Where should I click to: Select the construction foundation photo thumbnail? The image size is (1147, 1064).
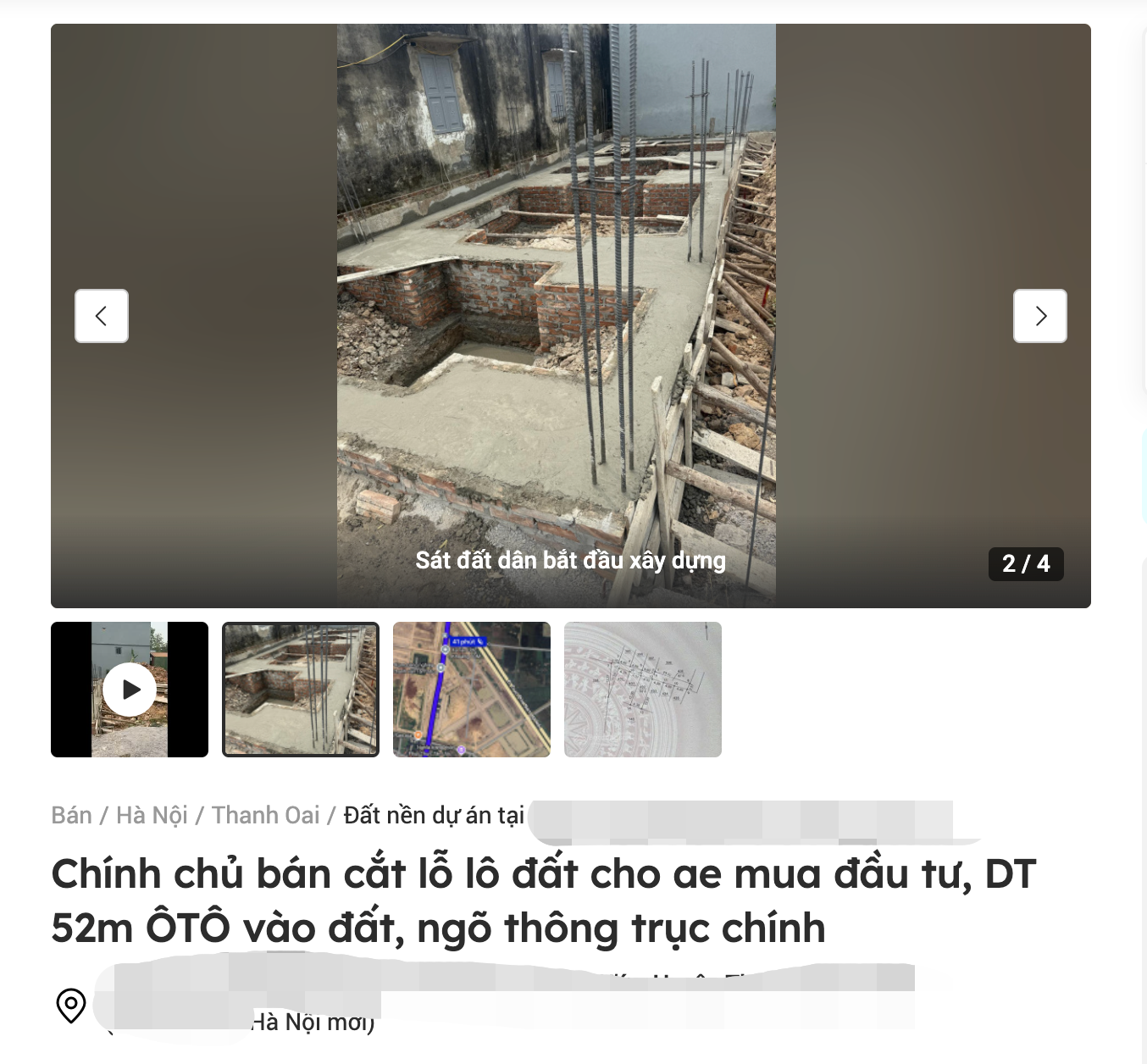pos(301,690)
